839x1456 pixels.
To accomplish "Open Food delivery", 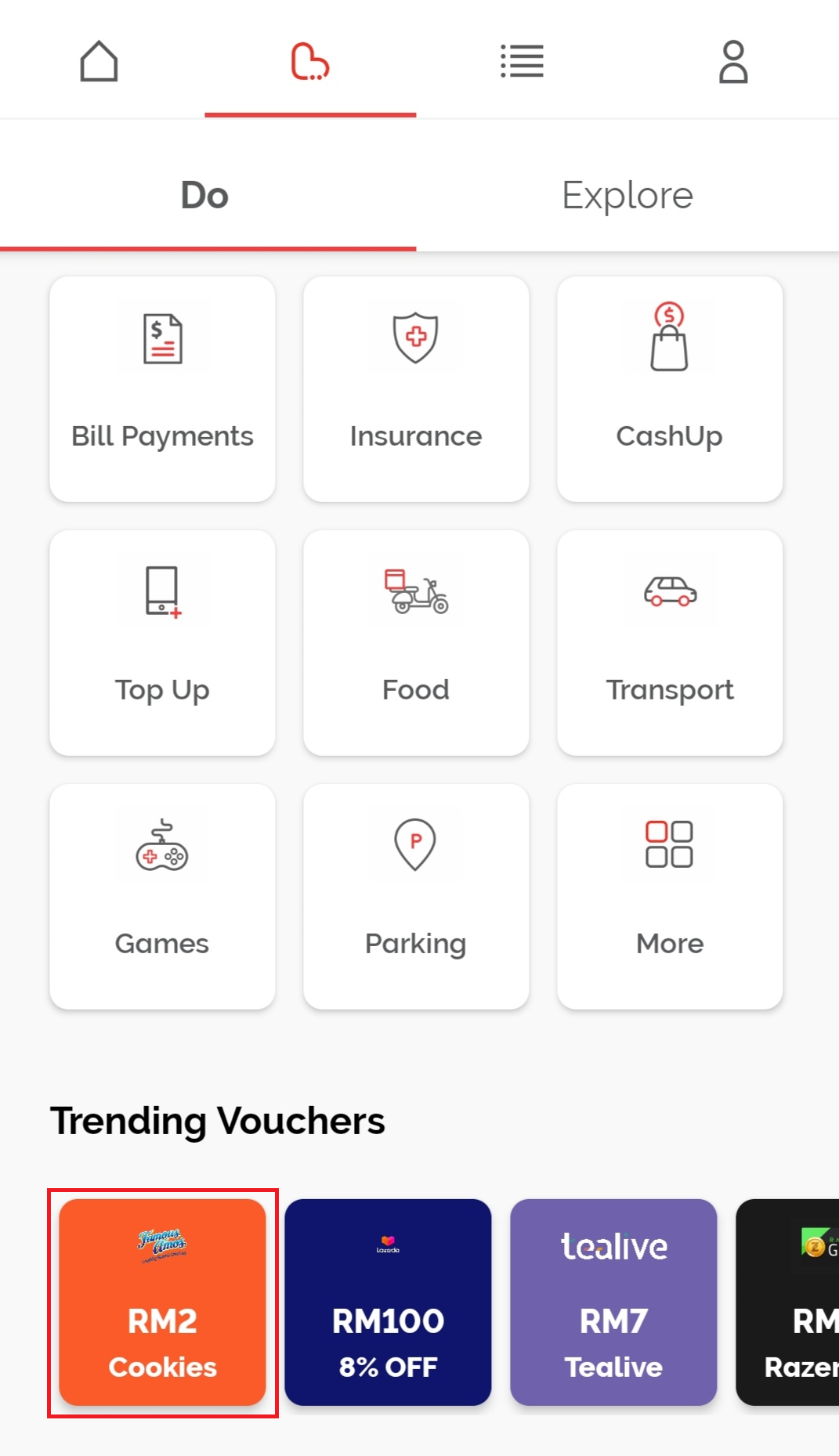I will (x=416, y=642).
